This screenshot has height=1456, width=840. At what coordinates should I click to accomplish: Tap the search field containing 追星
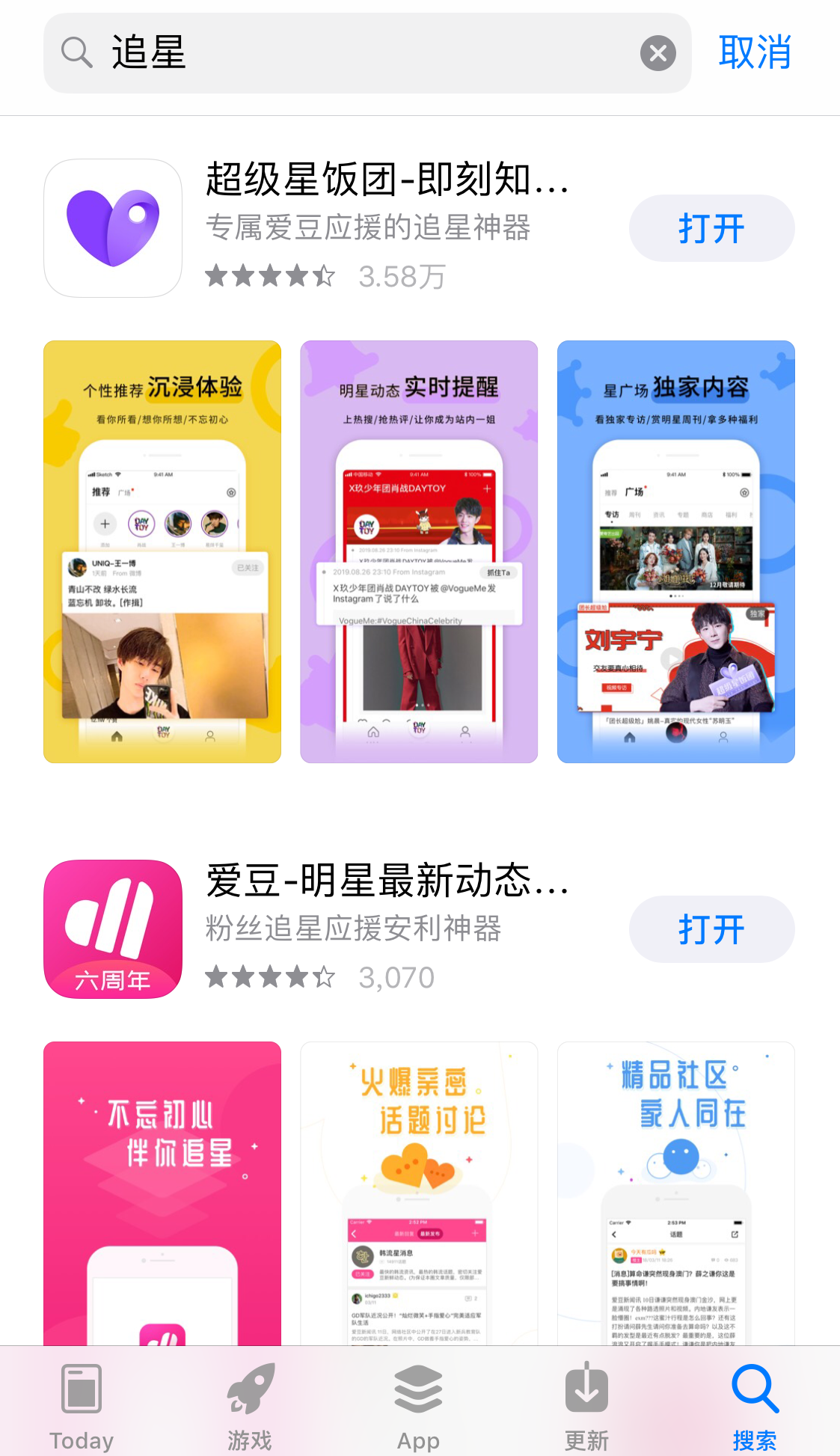tap(359, 53)
